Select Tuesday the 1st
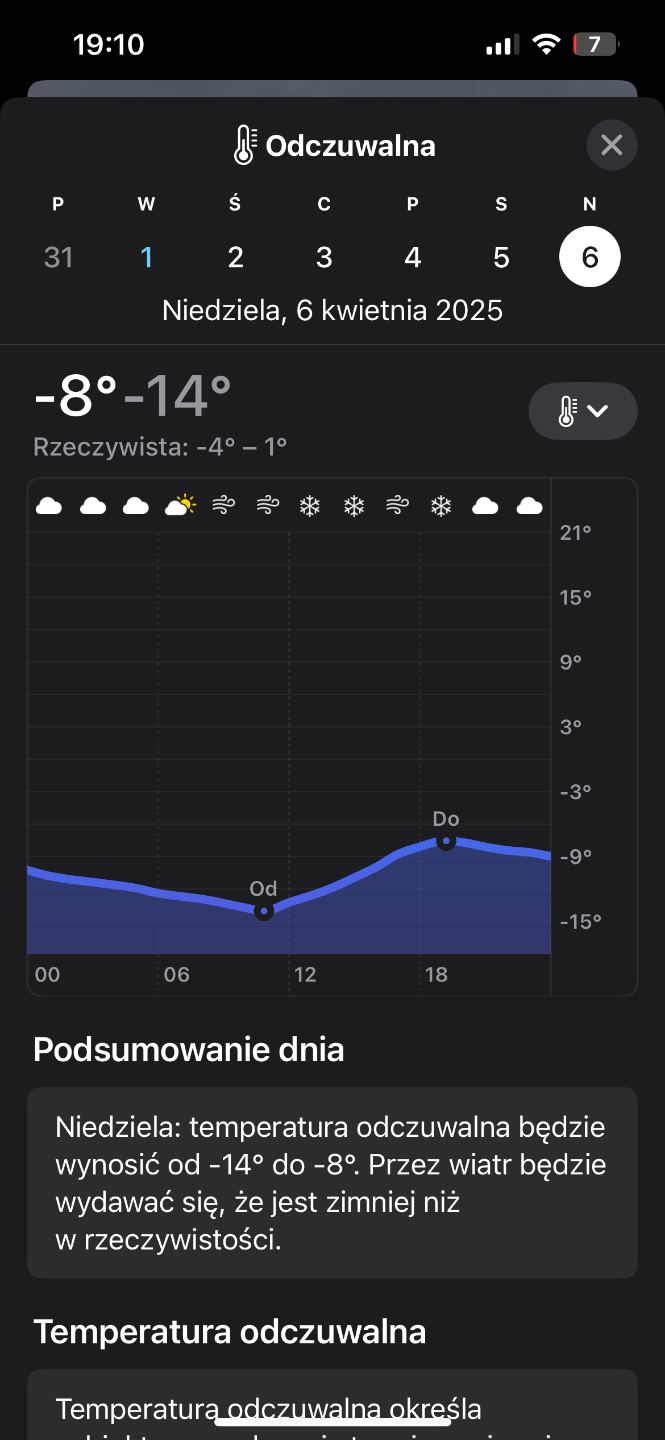 tap(147, 257)
